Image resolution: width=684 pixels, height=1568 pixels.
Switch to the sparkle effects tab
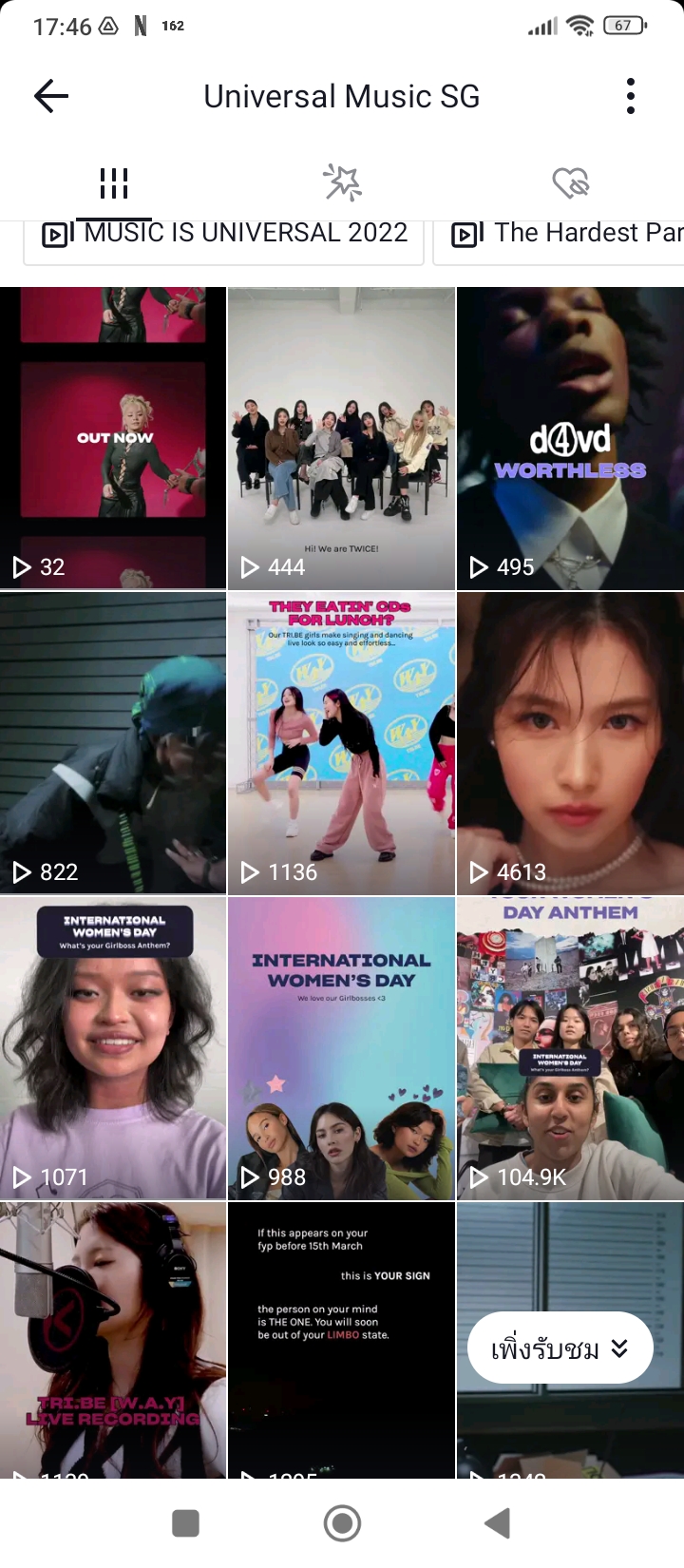point(342,182)
